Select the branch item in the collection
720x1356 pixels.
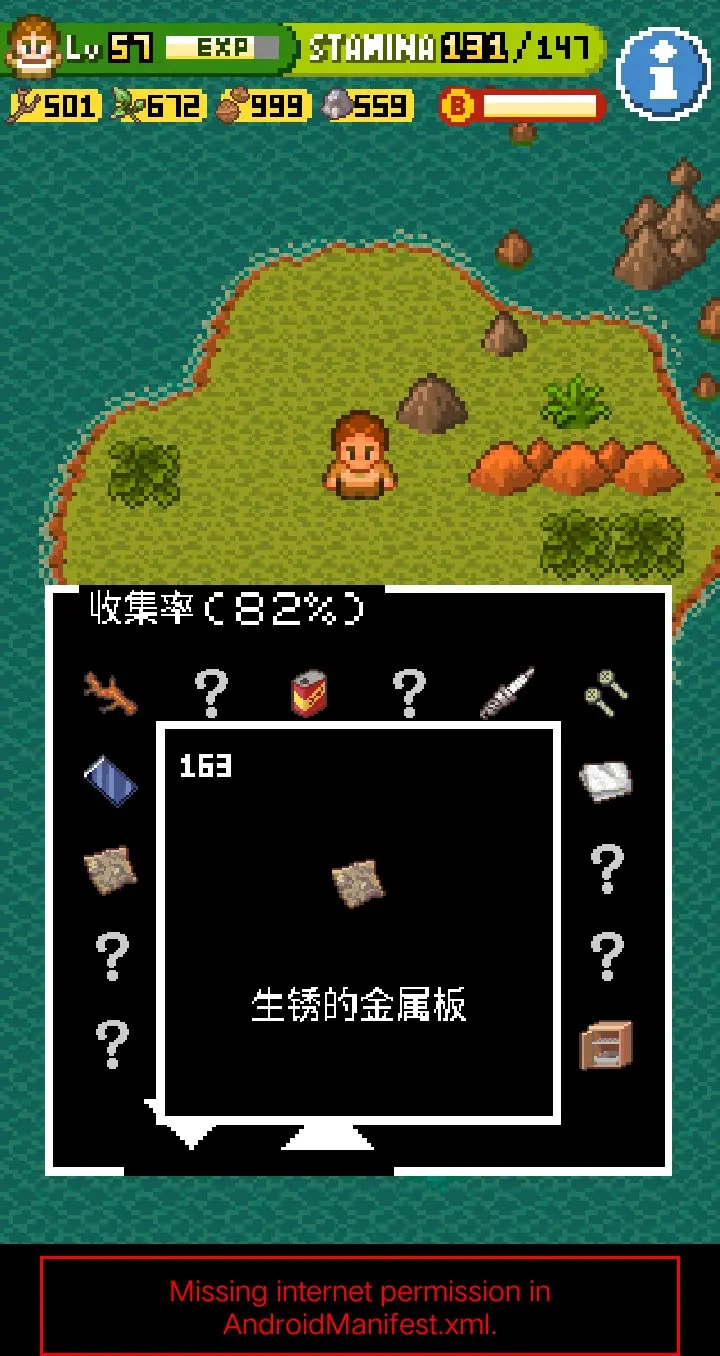pos(111,692)
